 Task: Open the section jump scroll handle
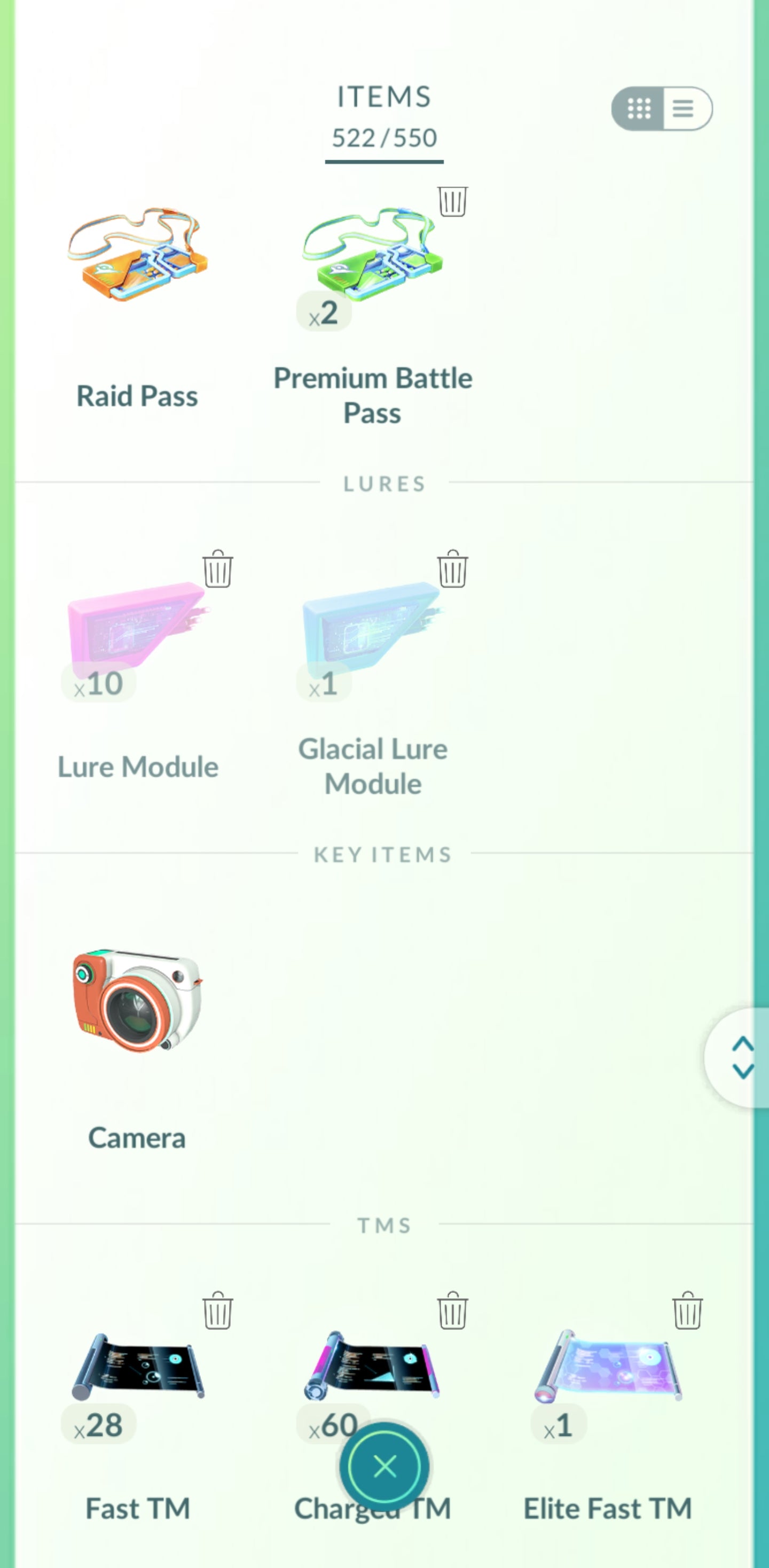(741, 1057)
